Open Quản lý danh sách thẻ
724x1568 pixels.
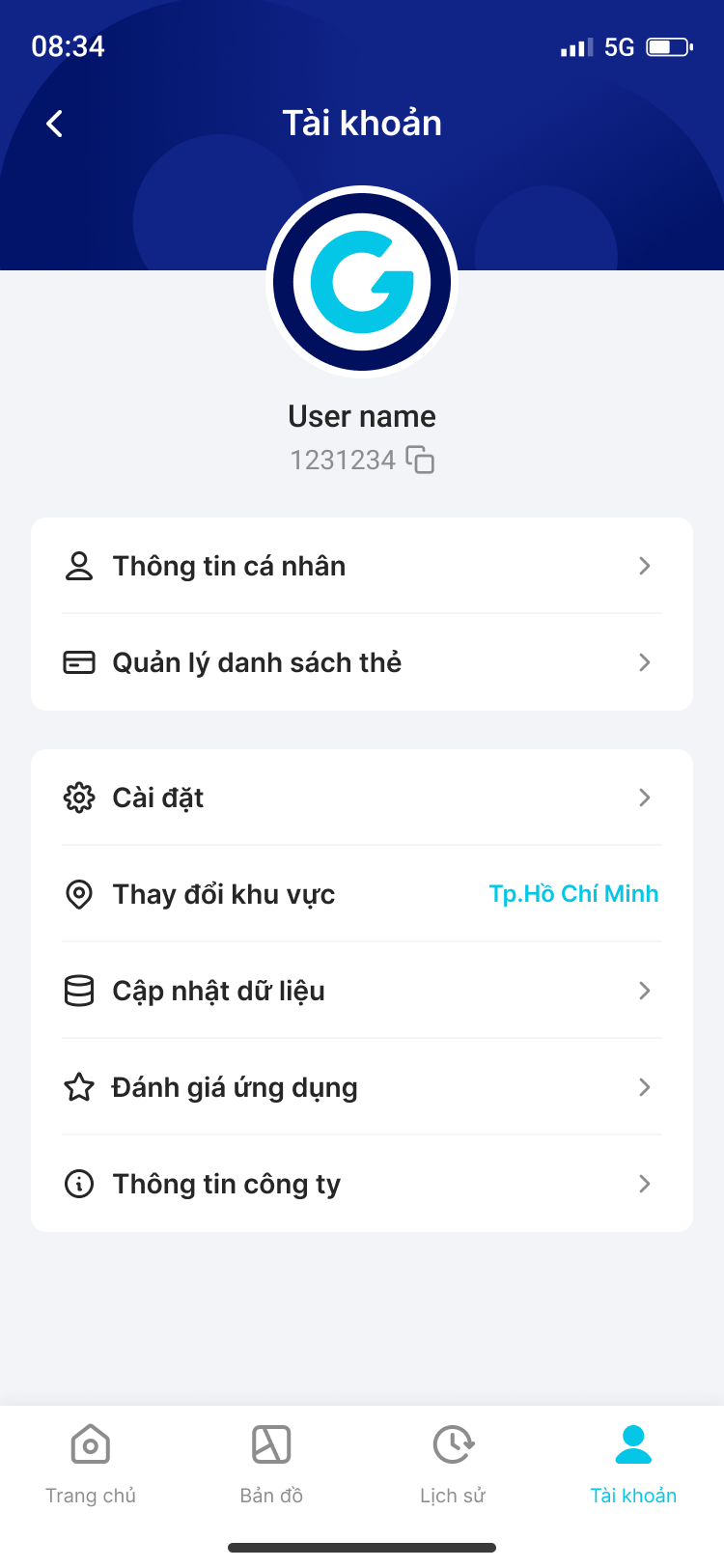pos(361,662)
